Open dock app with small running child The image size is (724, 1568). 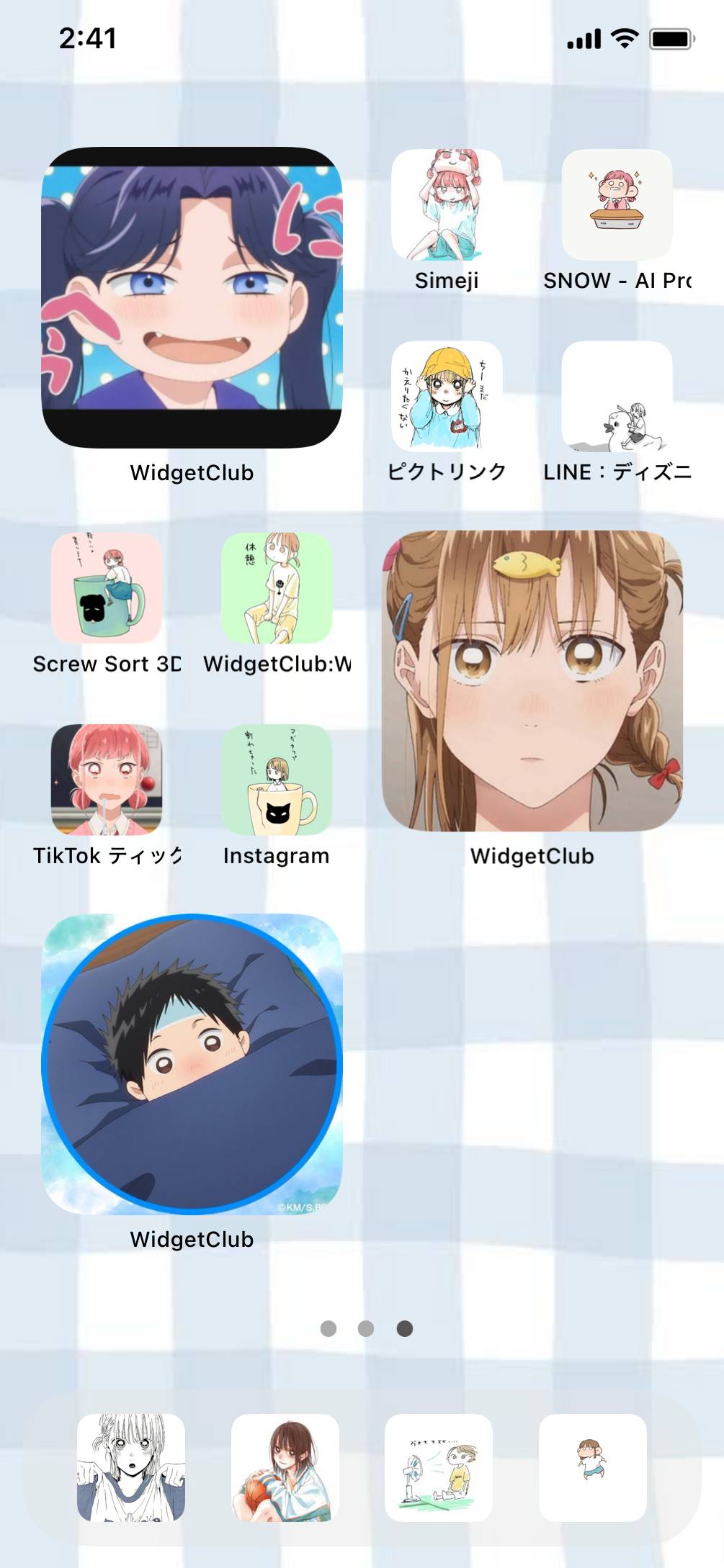click(593, 1467)
